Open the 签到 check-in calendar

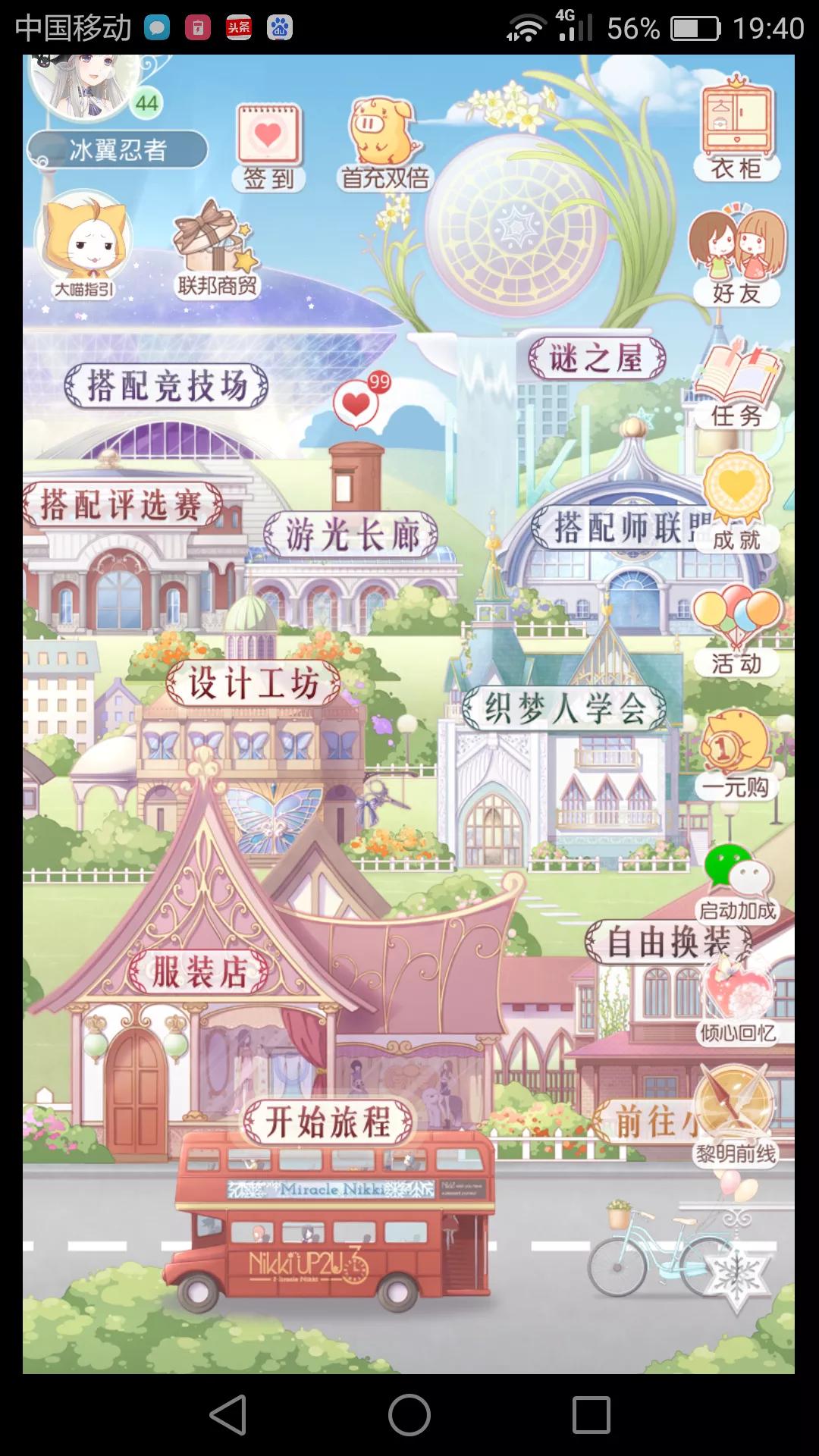268,146
